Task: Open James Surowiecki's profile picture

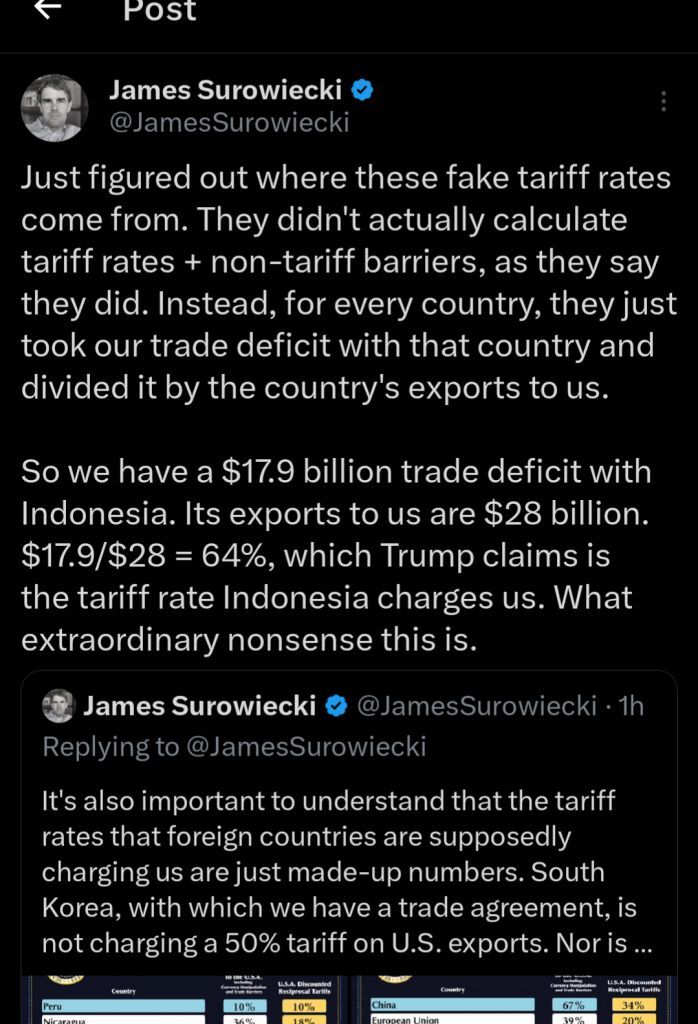Action: click(x=54, y=107)
